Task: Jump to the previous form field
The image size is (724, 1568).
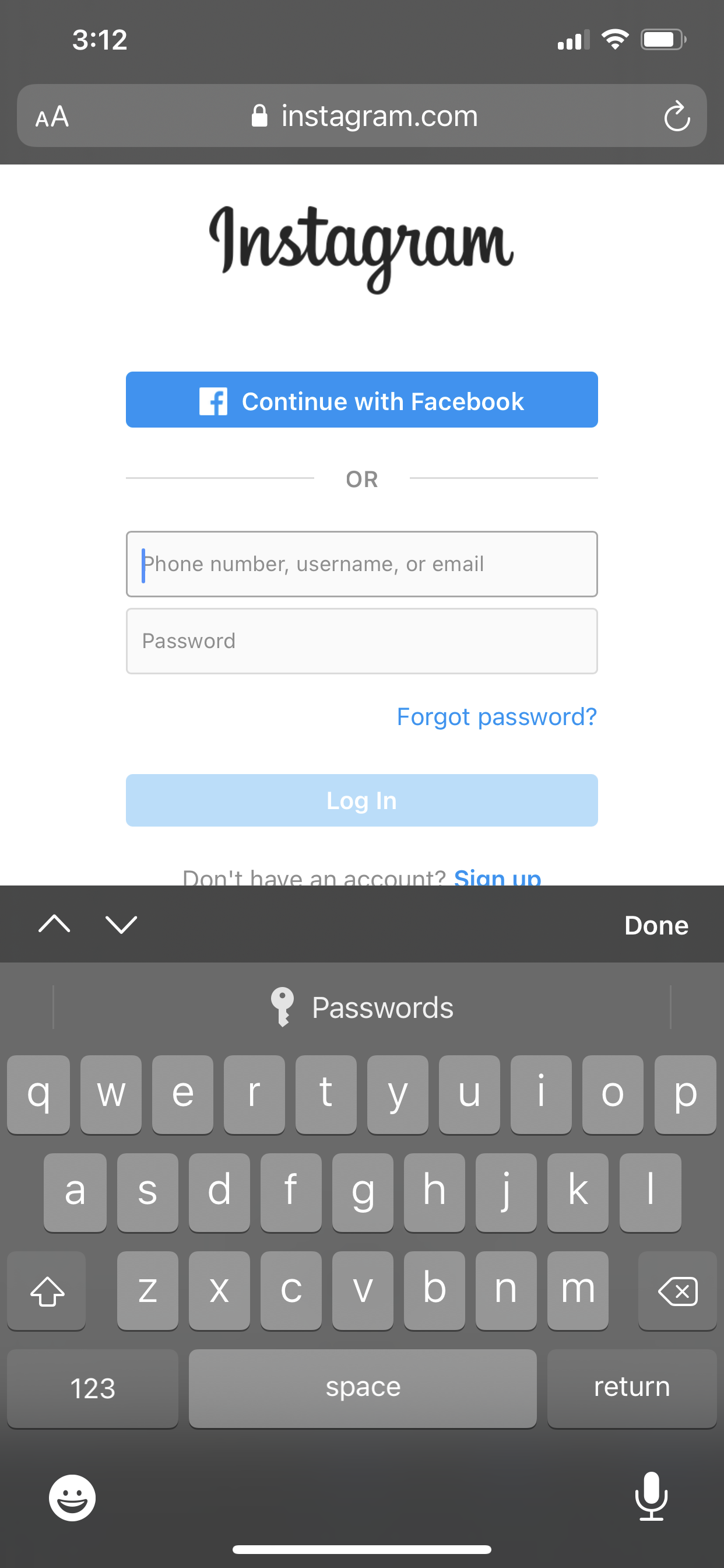Action: [54, 925]
